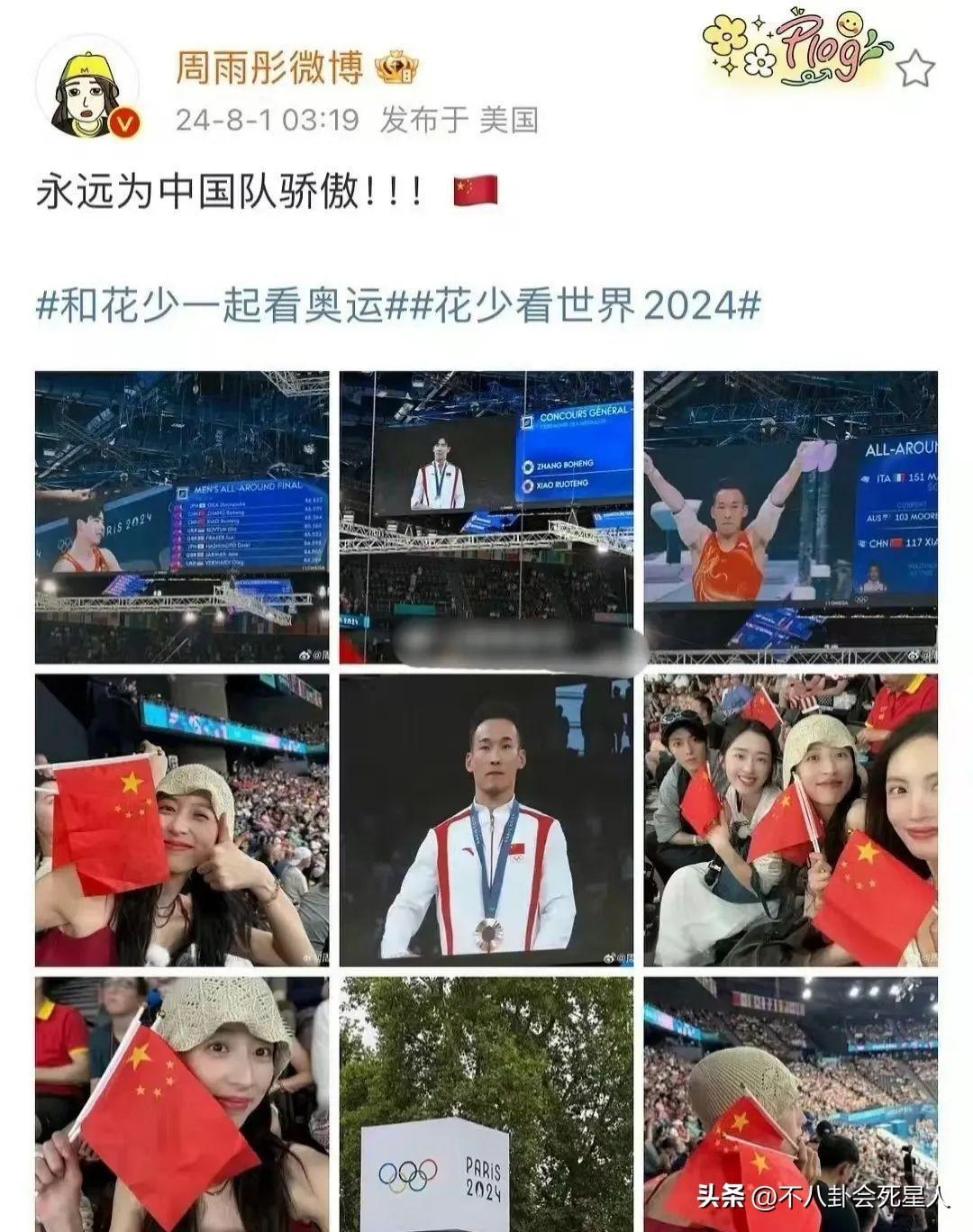View close-up selfie with the knit hat and flag

pyautogui.click(x=182, y=1103)
